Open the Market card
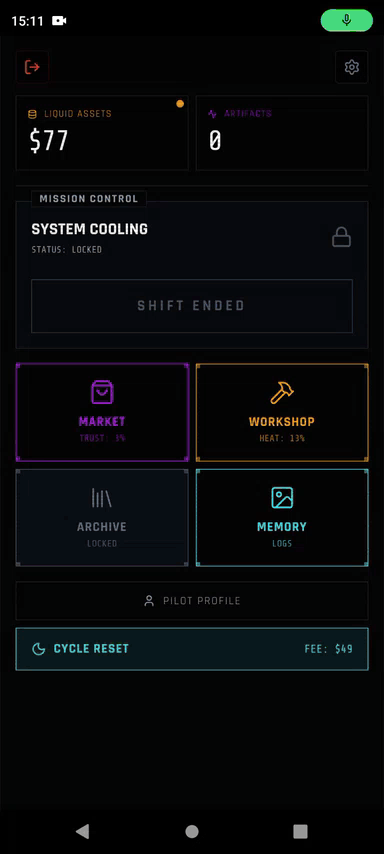 coord(102,412)
